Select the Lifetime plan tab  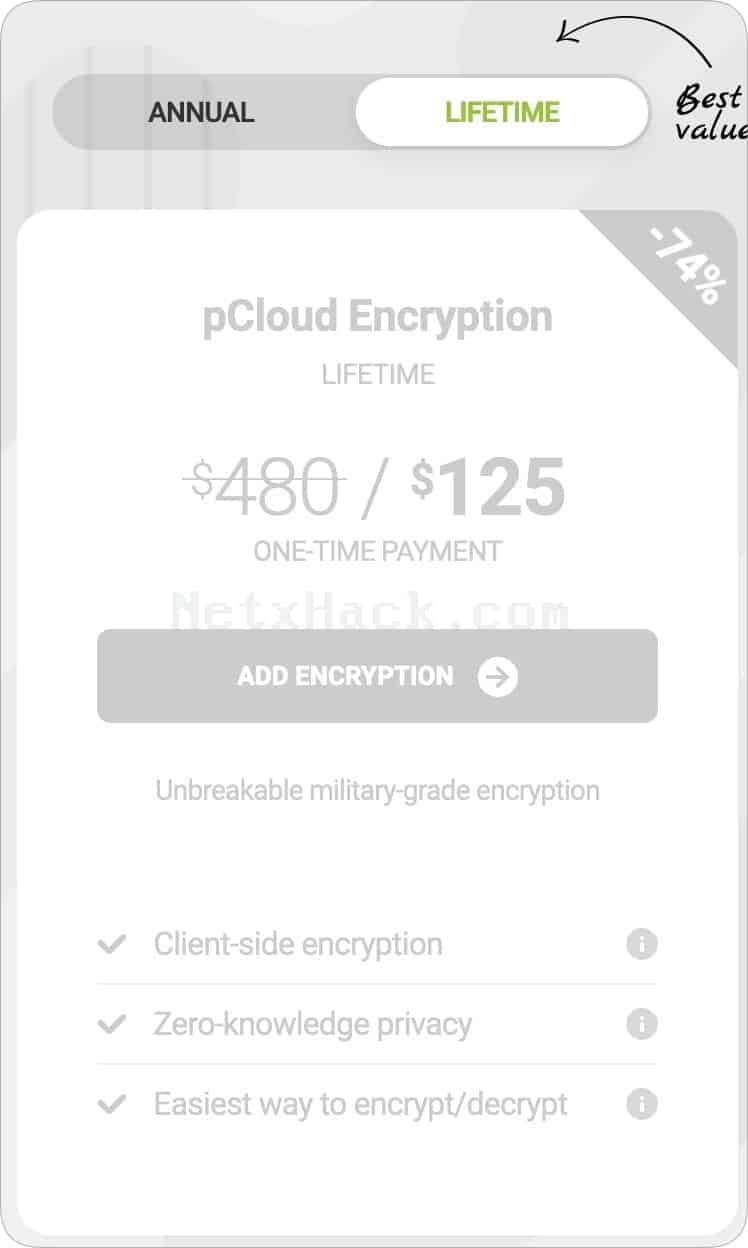pos(502,112)
